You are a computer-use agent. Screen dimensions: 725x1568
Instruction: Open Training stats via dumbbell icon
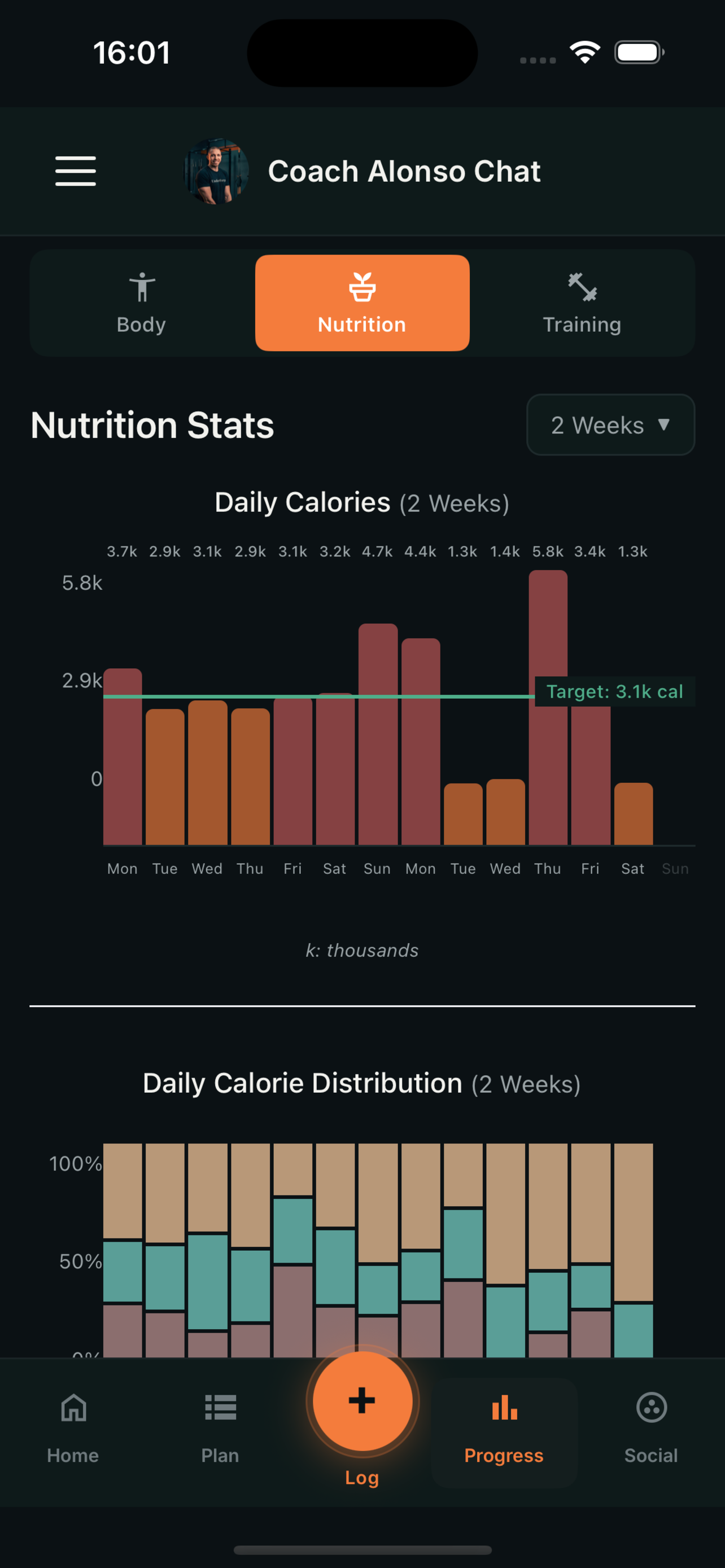(x=583, y=286)
